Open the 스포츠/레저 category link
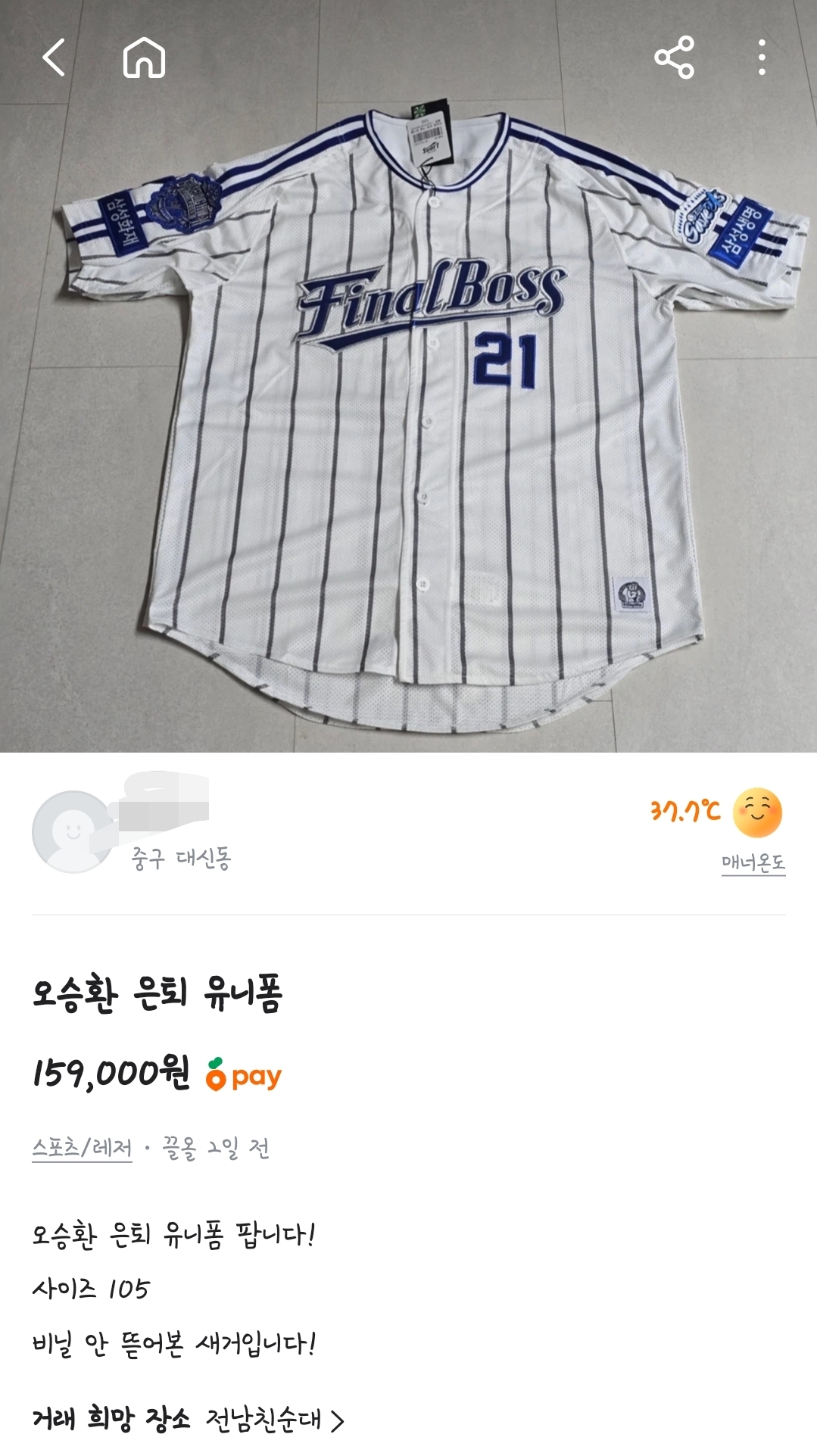The width and height of the screenshot is (817, 1456). [x=82, y=1149]
